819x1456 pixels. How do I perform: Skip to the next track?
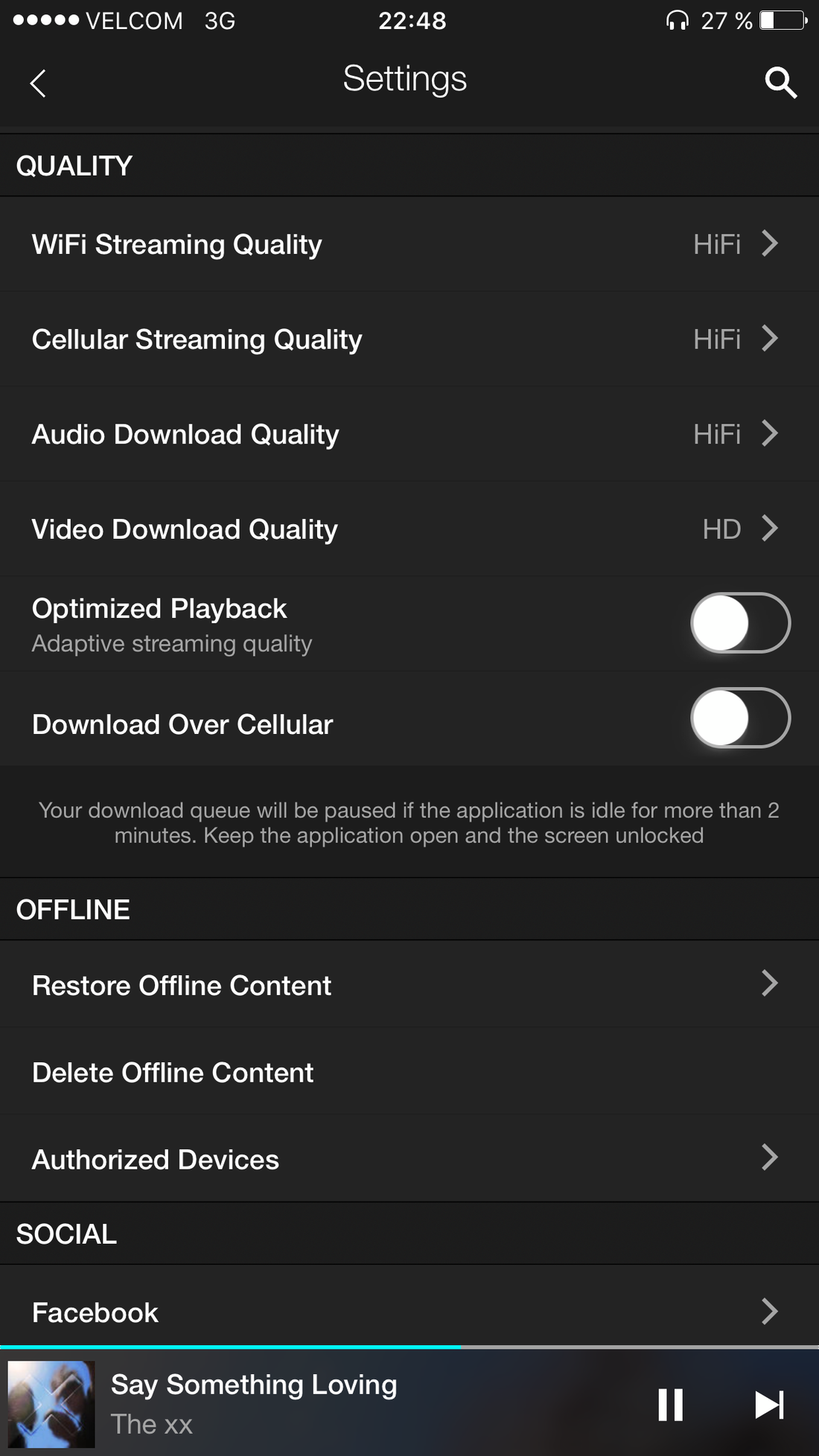[x=769, y=1405]
